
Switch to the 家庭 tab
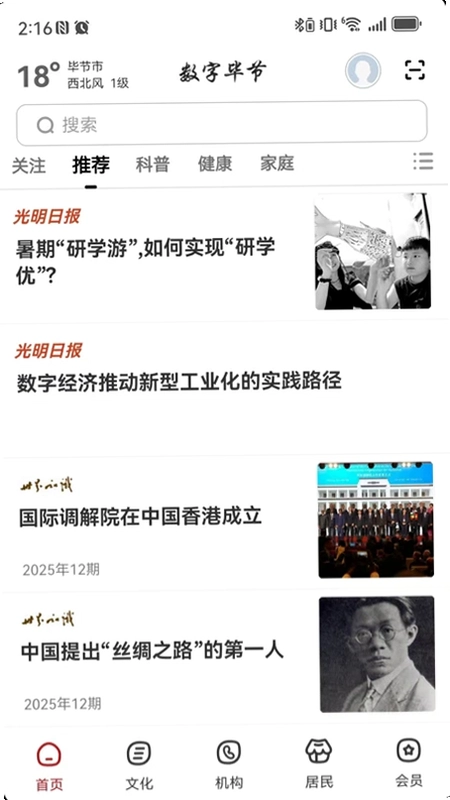pyautogui.click(x=277, y=163)
